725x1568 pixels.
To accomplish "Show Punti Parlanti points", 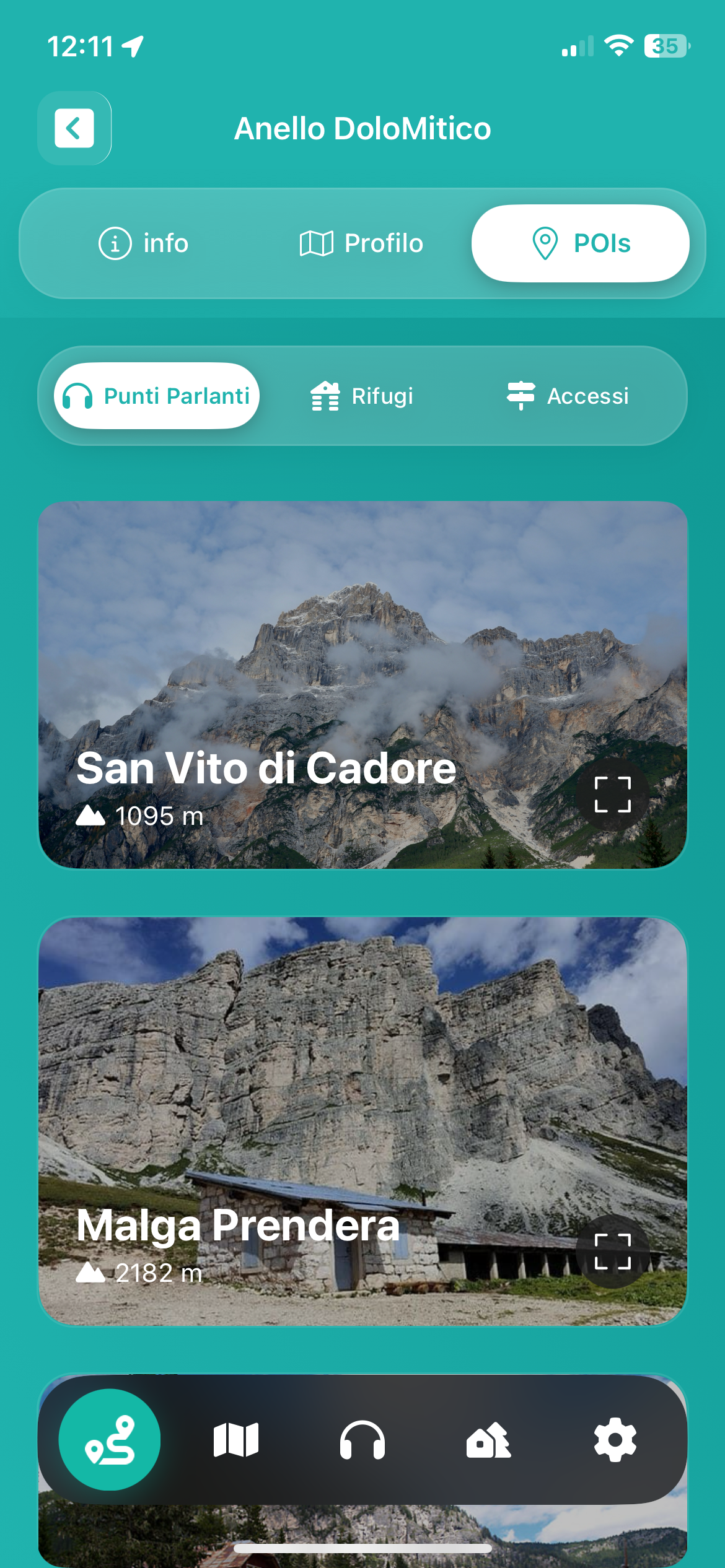I will pos(157,396).
